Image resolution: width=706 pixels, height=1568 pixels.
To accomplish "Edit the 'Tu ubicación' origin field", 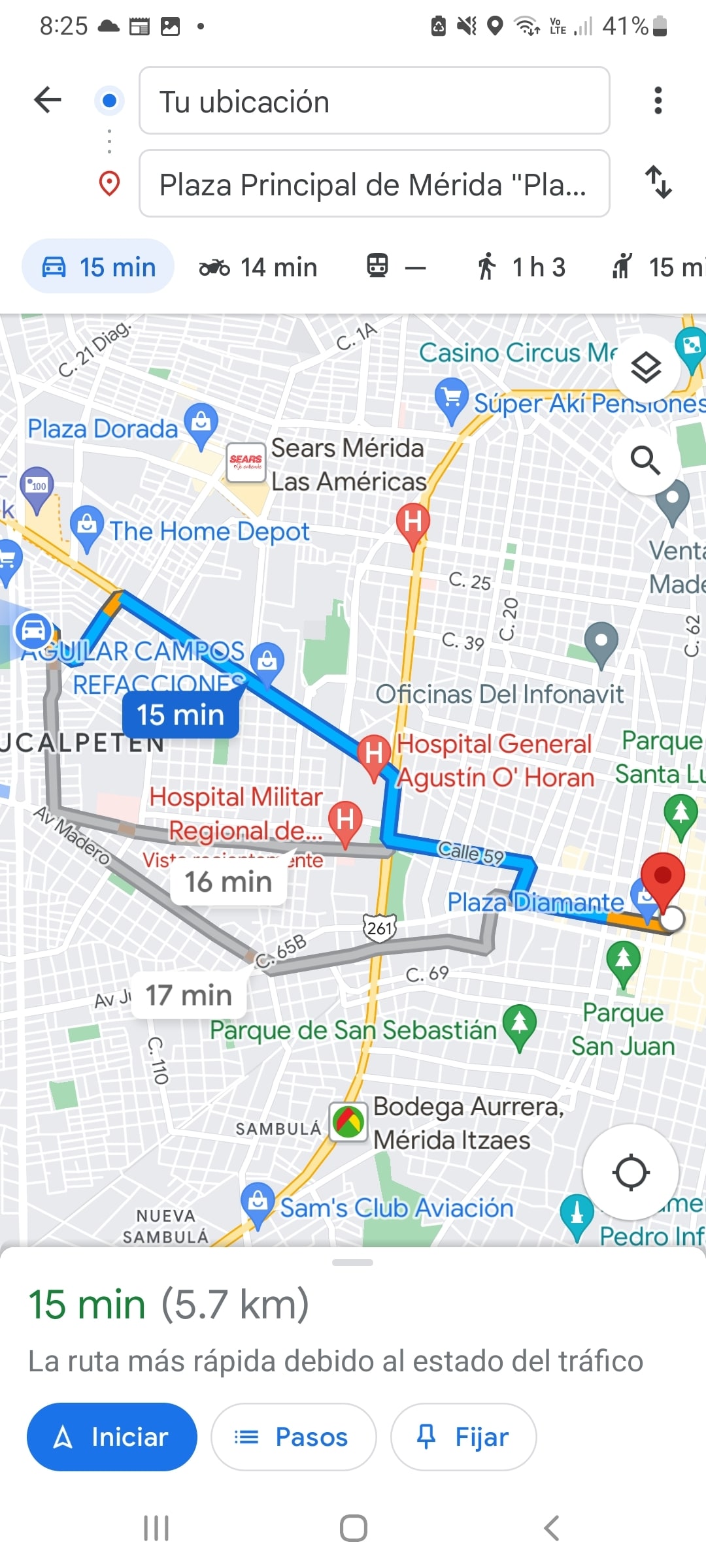I will (374, 101).
